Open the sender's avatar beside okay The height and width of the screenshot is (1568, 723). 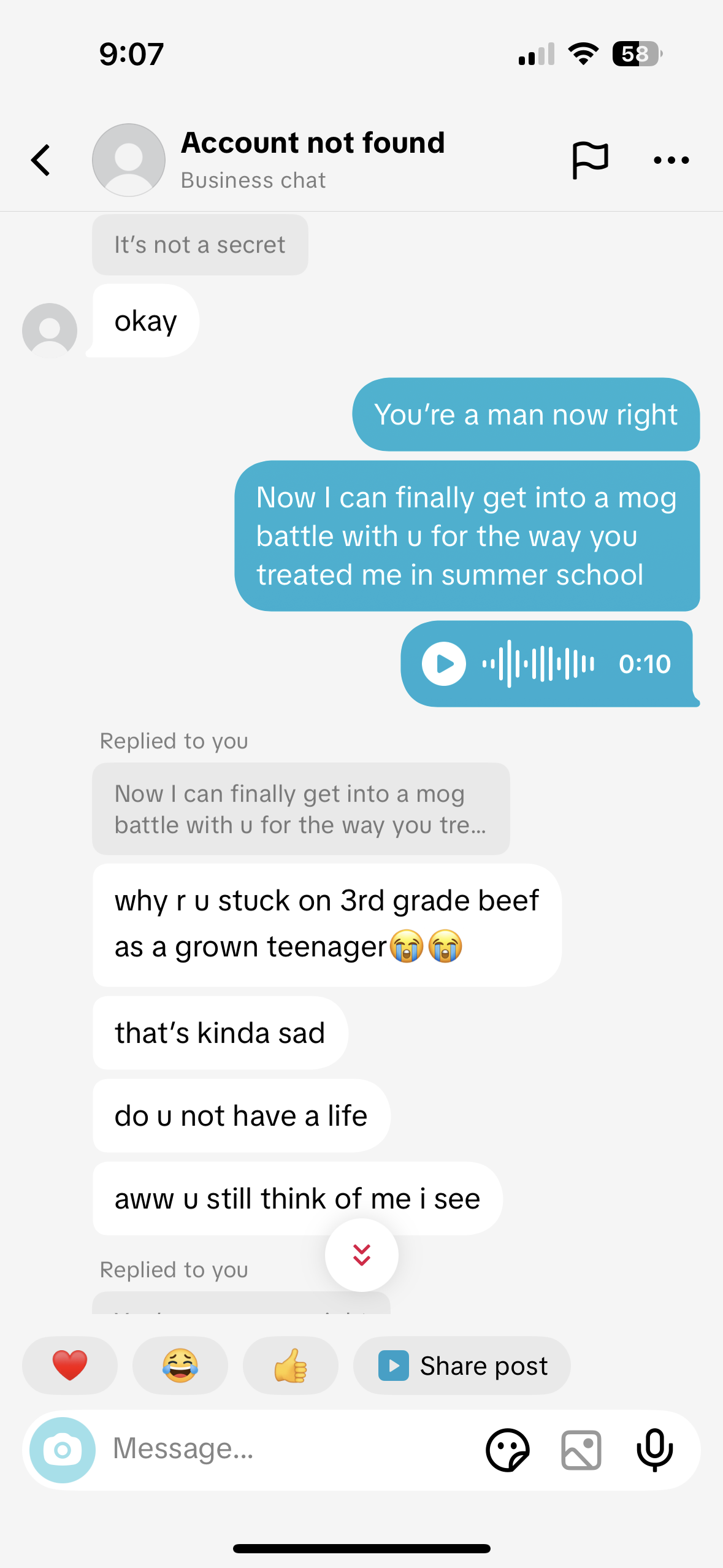[50, 330]
